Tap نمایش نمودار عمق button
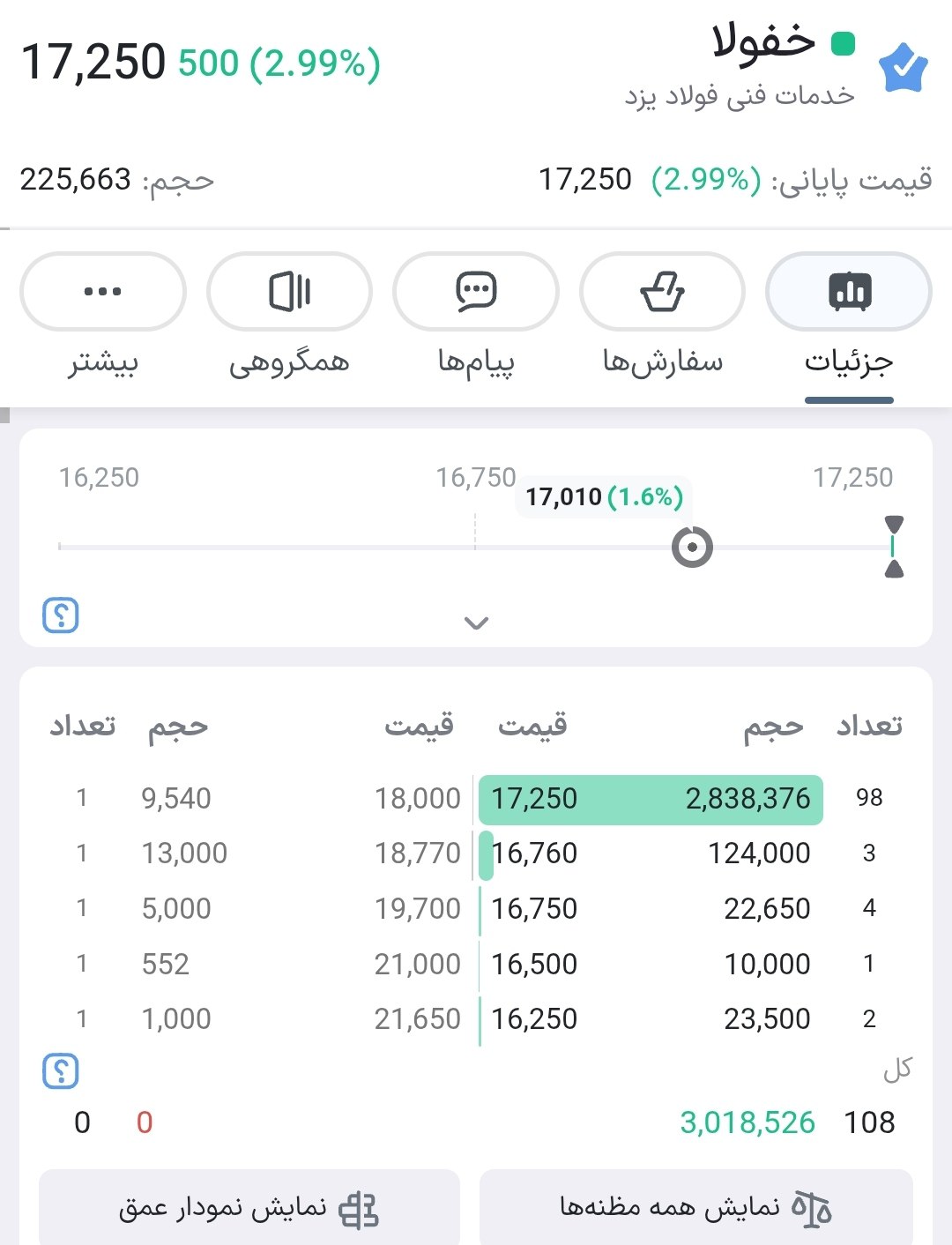952x1245 pixels. point(249,1207)
